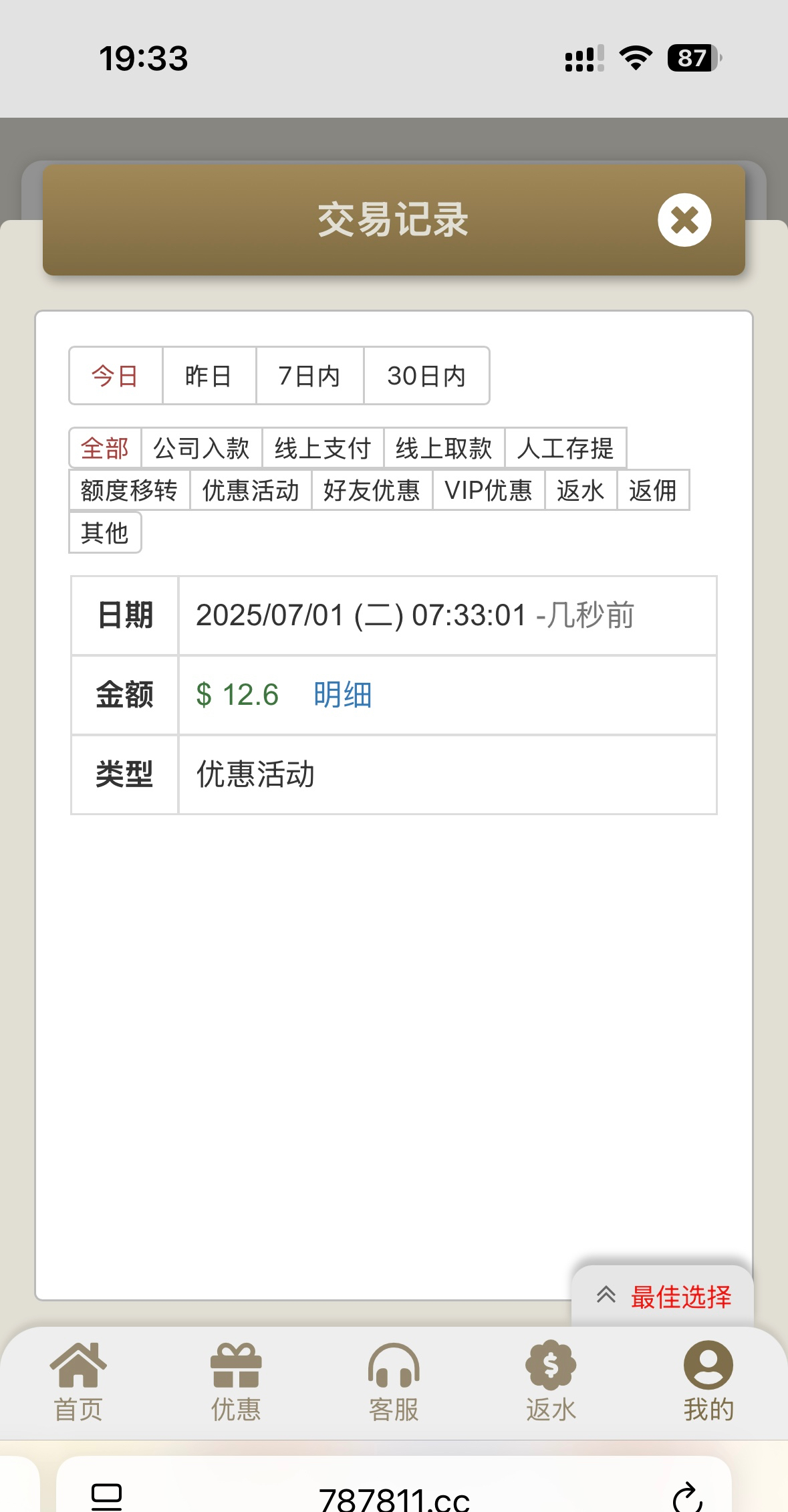Expand the 最佳选择 panel

click(x=663, y=1296)
